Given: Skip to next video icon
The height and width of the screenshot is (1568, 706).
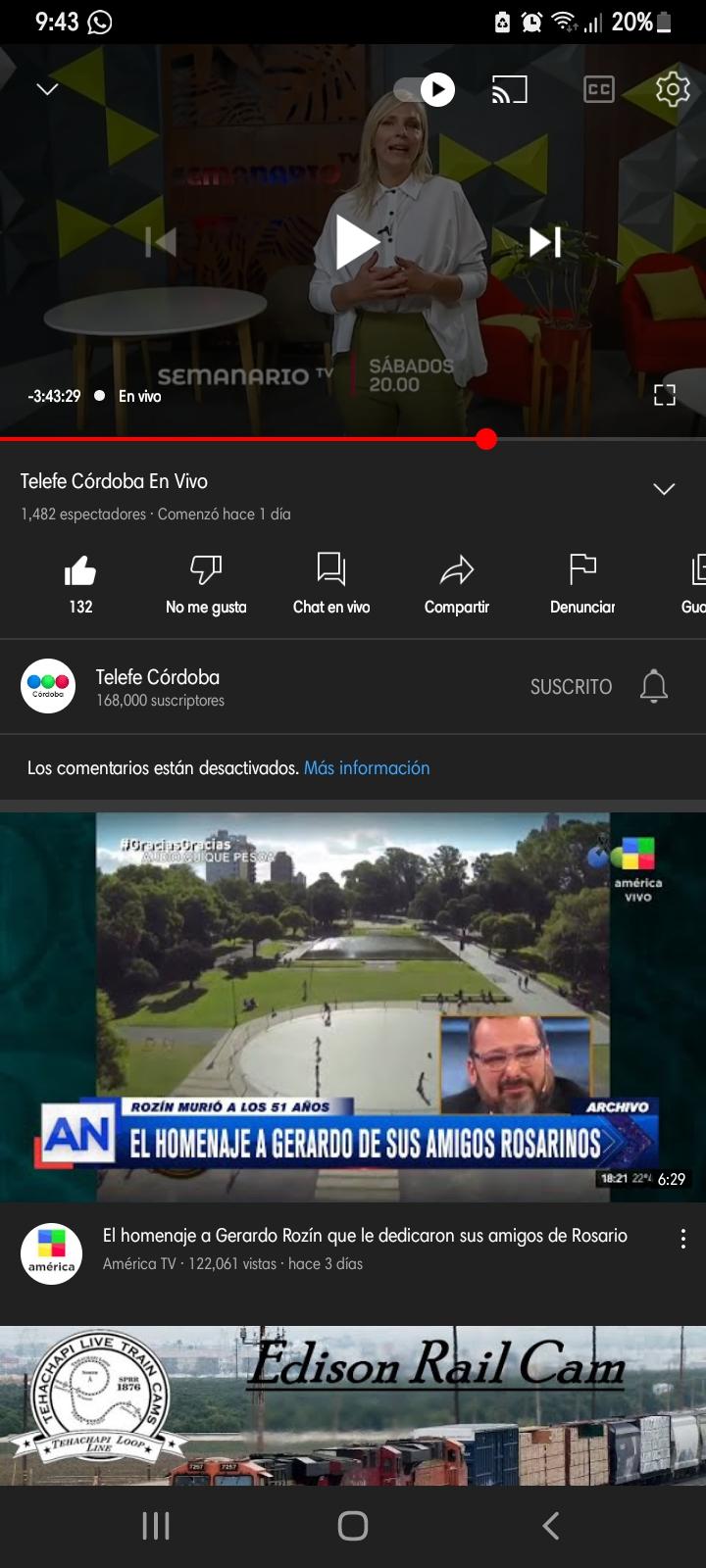Looking at the screenshot, I should (x=543, y=241).
